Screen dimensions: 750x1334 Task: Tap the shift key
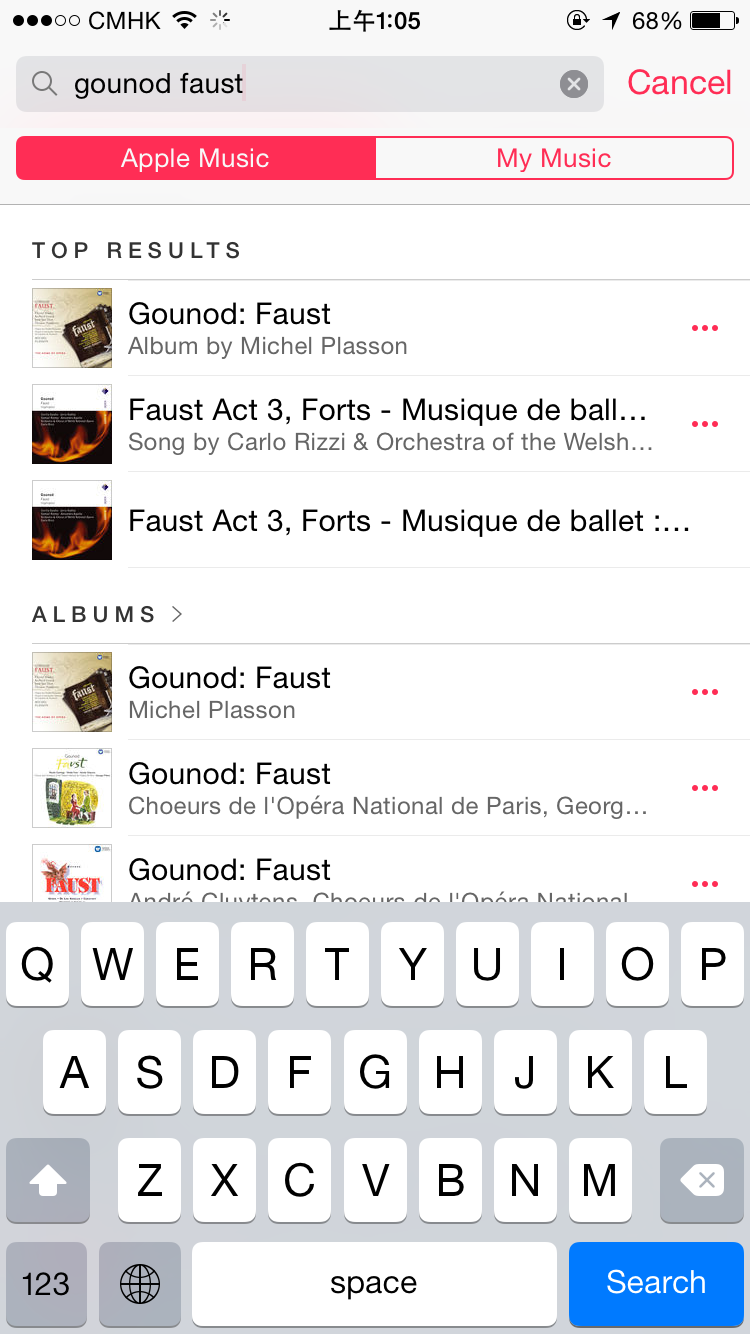(x=48, y=1181)
